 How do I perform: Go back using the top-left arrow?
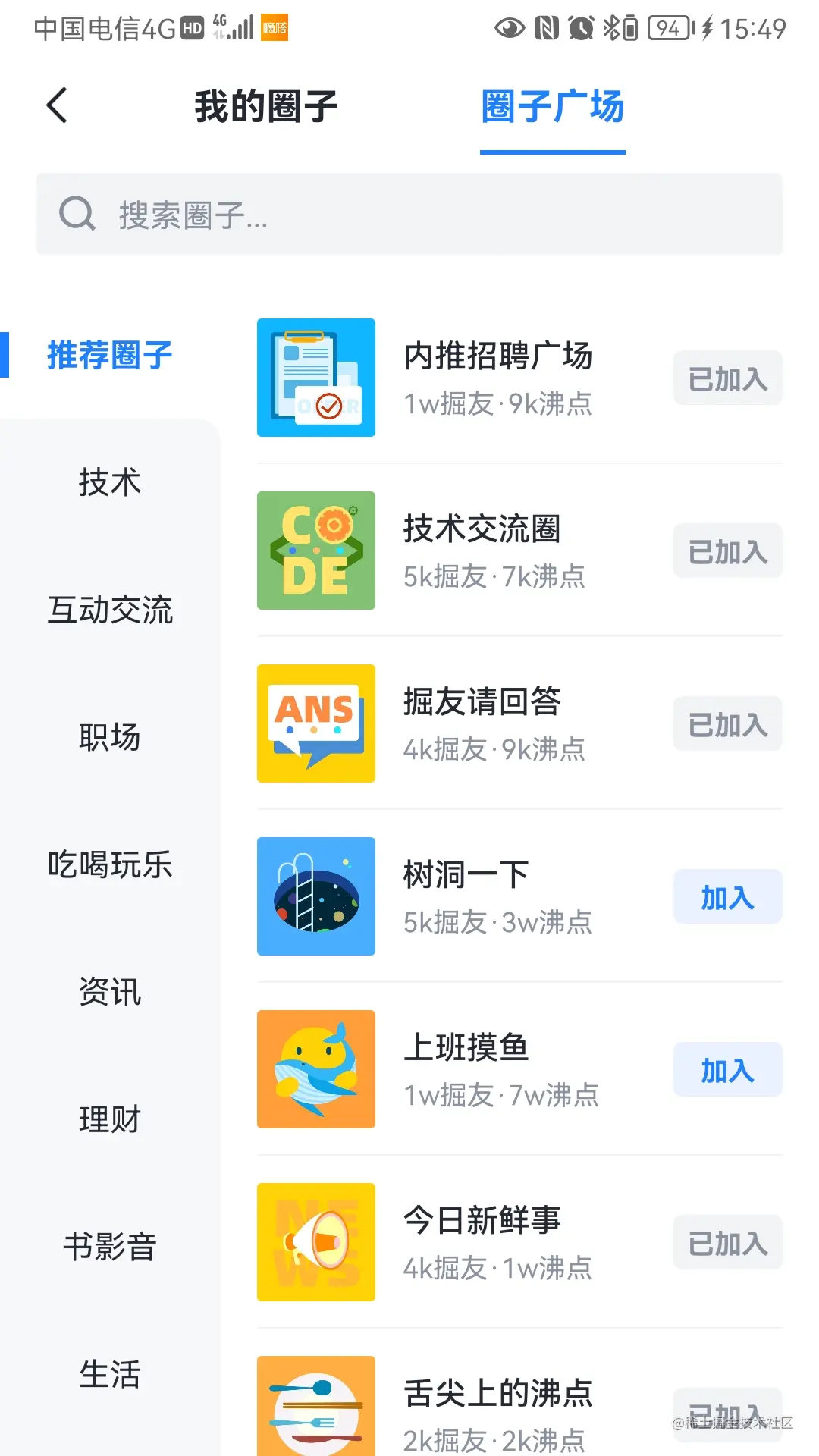click(58, 105)
